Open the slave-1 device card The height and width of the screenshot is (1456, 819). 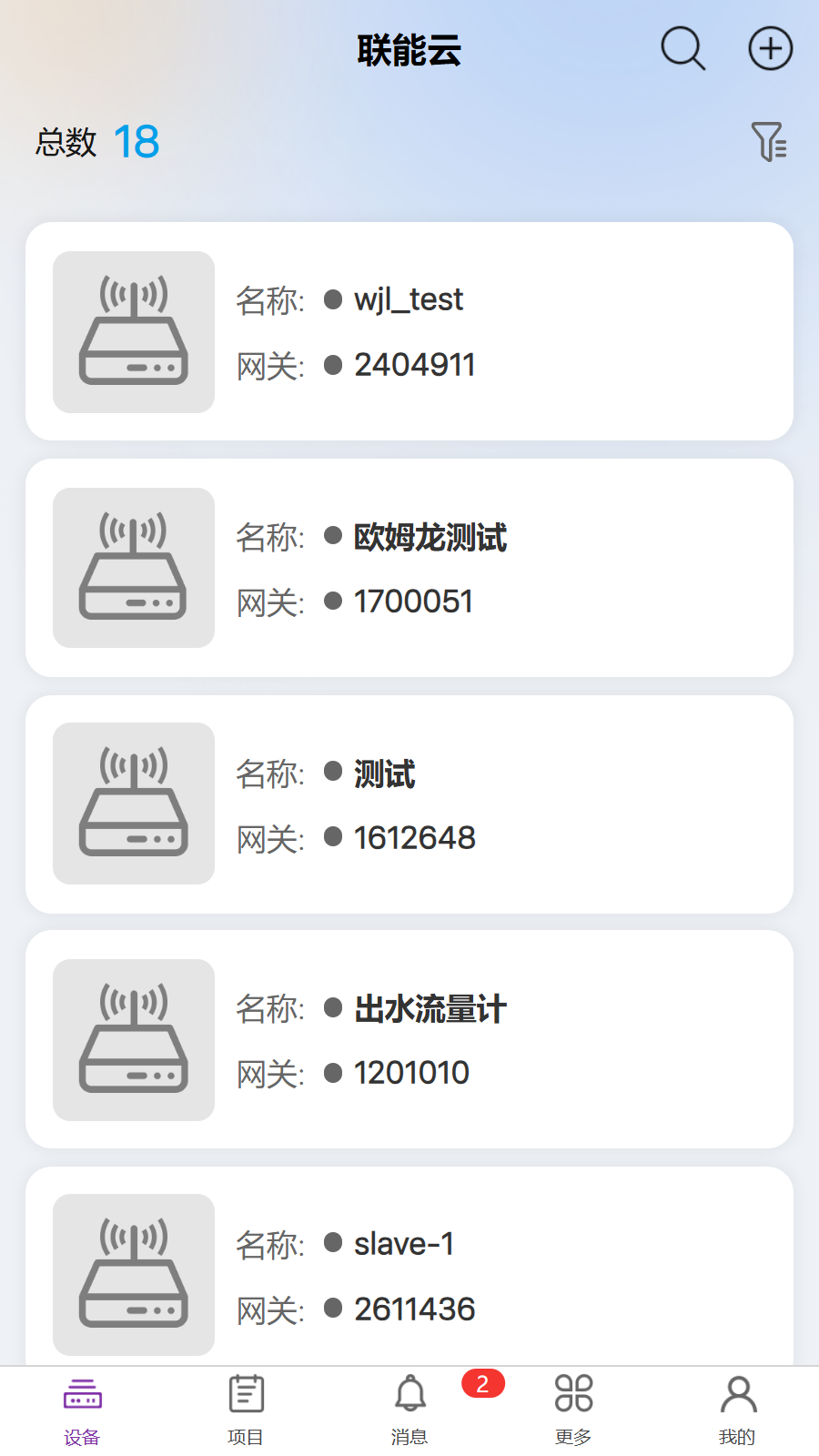coord(409,1274)
